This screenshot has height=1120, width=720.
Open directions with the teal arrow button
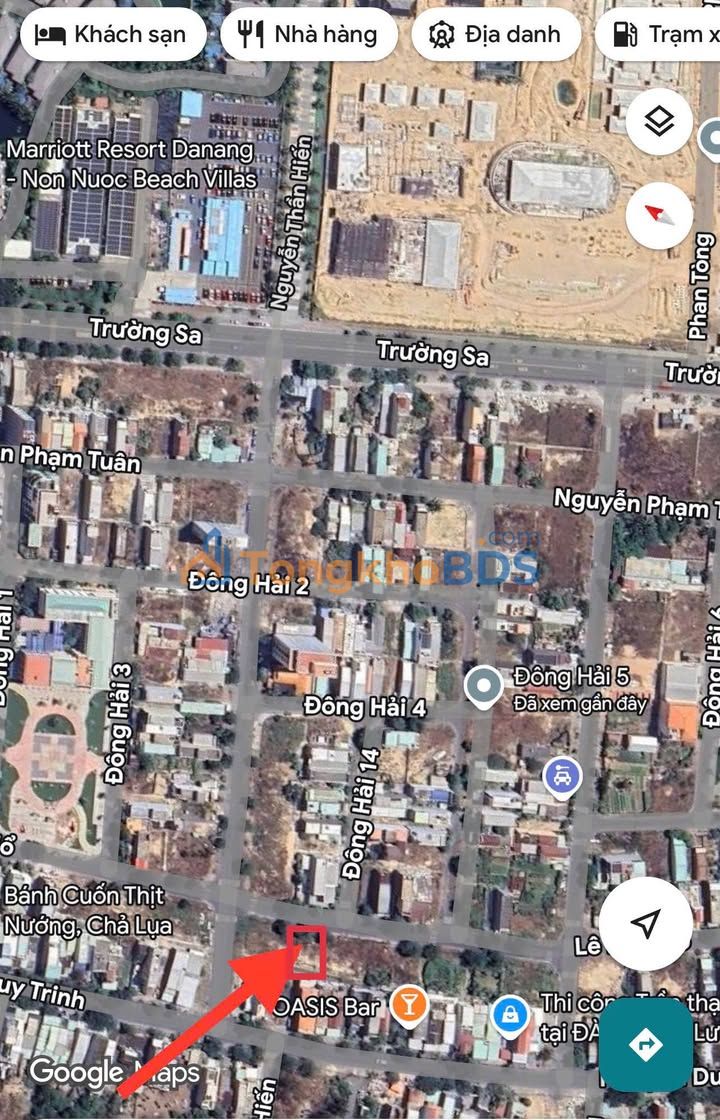645,1045
